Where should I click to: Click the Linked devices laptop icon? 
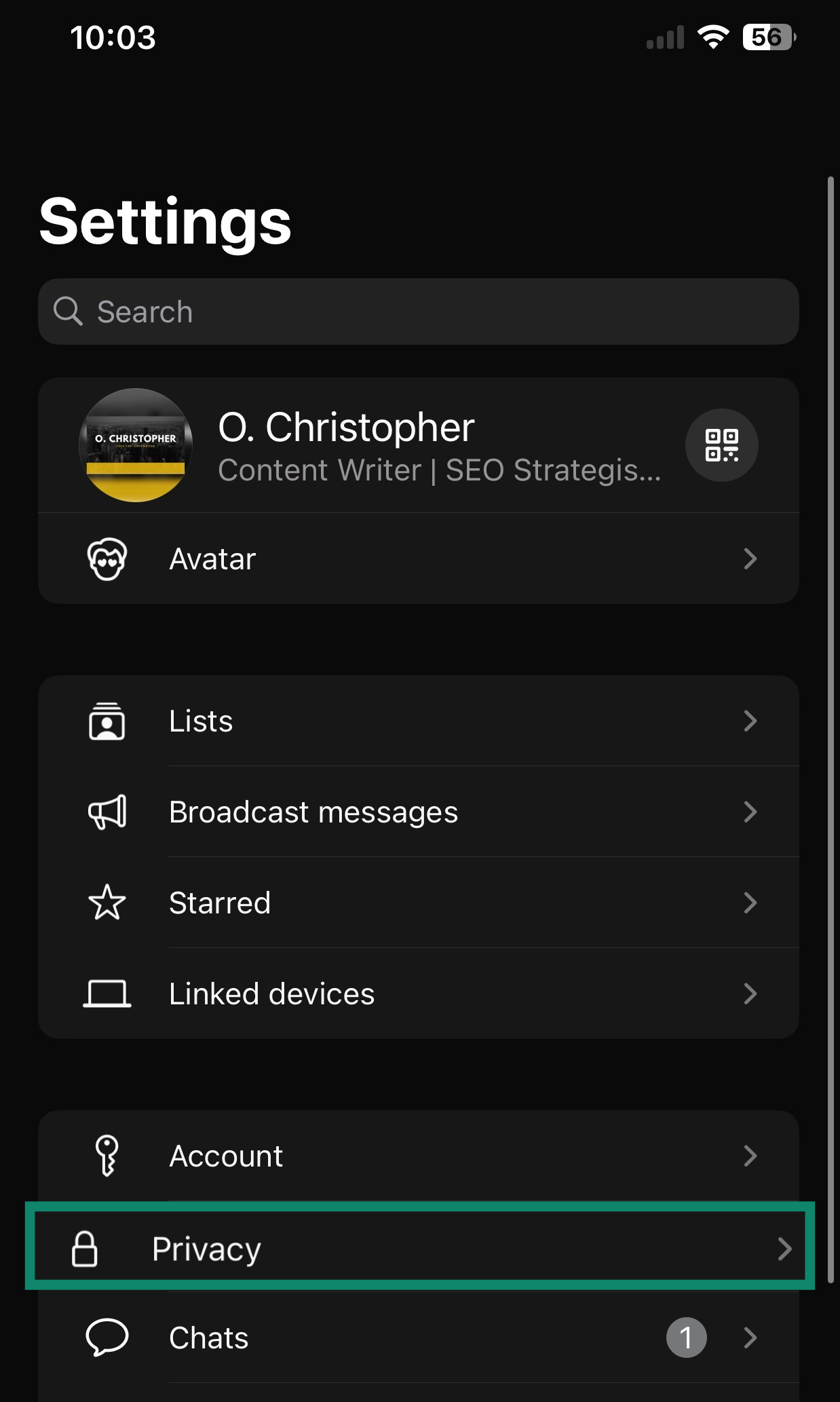[107, 993]
